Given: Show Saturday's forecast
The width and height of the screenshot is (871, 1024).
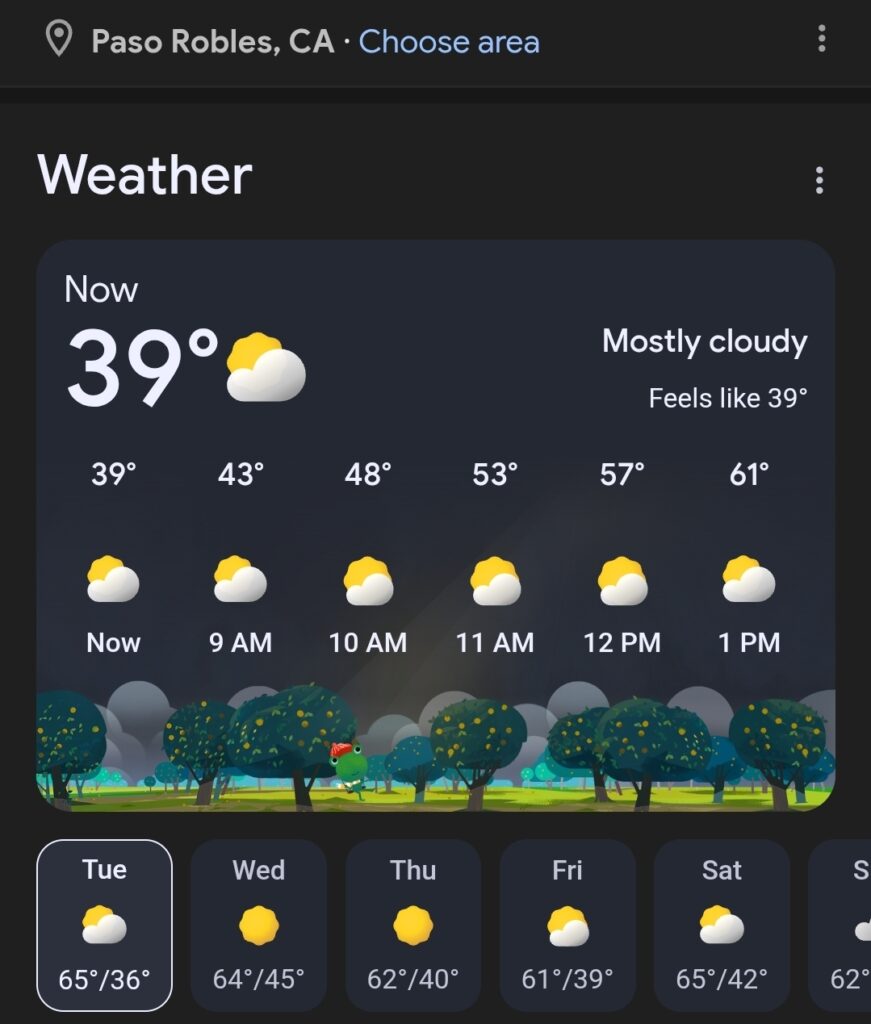Looking at the screenshot, I should (721, 925).
